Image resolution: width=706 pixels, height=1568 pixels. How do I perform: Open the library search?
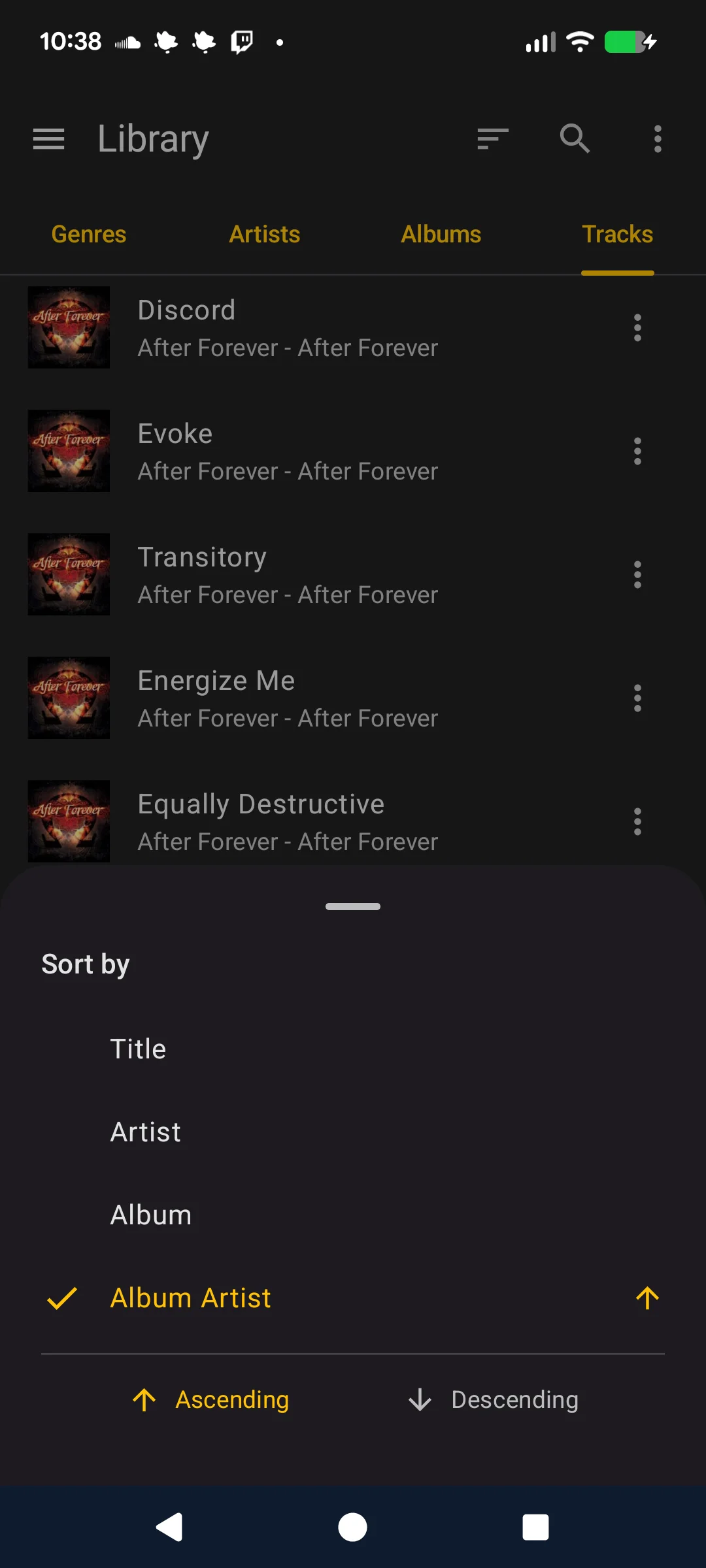pyautogui.click(x=574, y=139)
